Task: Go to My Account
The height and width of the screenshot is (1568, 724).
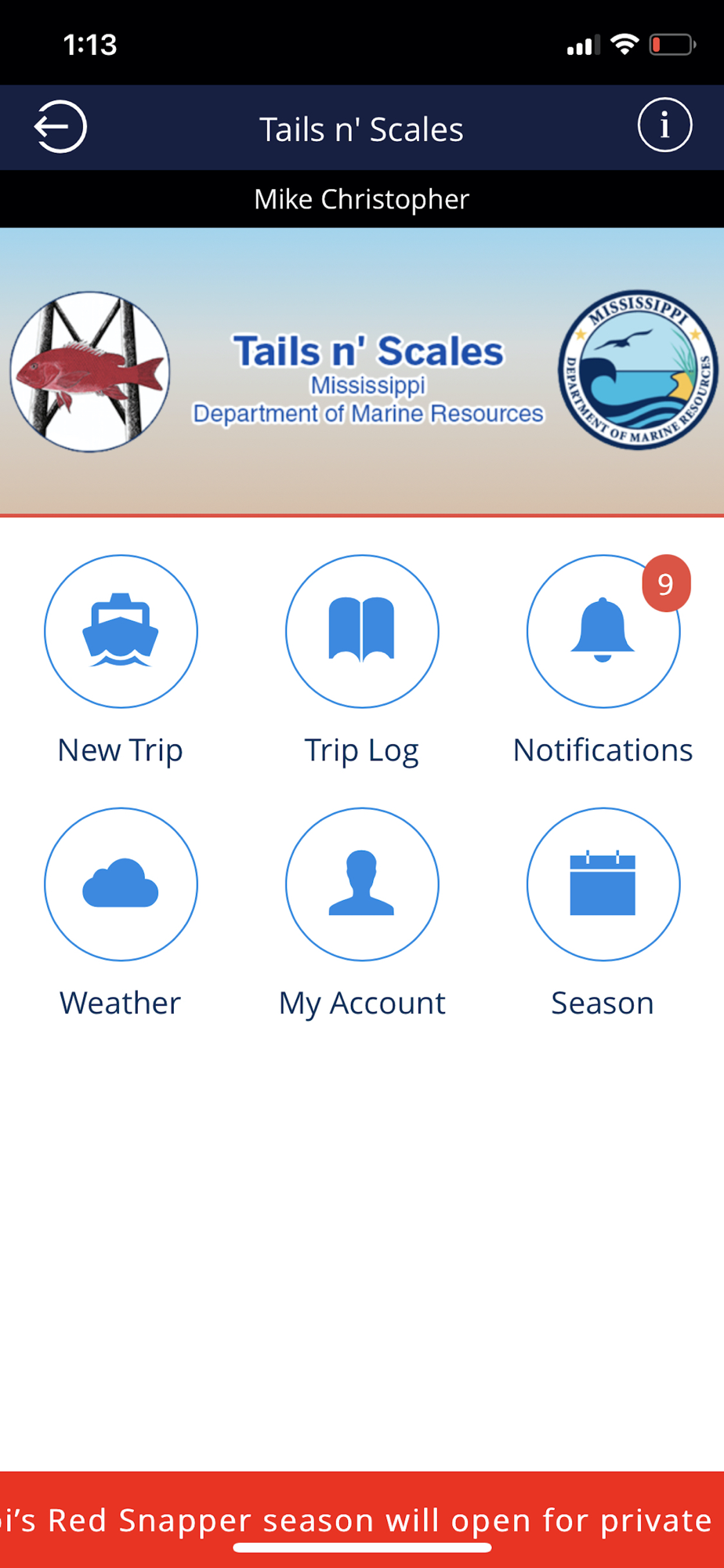Action: [x=362, y=884]
